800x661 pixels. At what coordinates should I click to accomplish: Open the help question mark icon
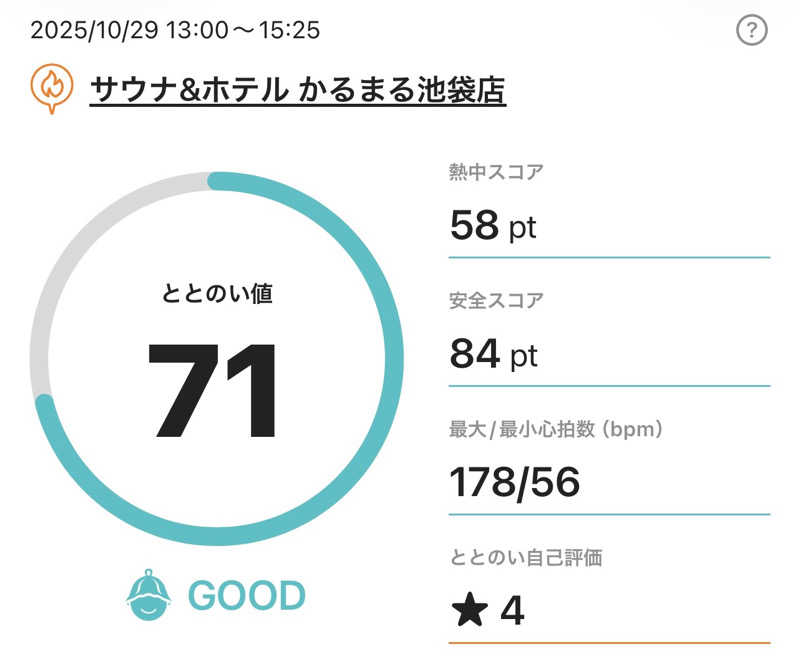click(x=751, y=31)
